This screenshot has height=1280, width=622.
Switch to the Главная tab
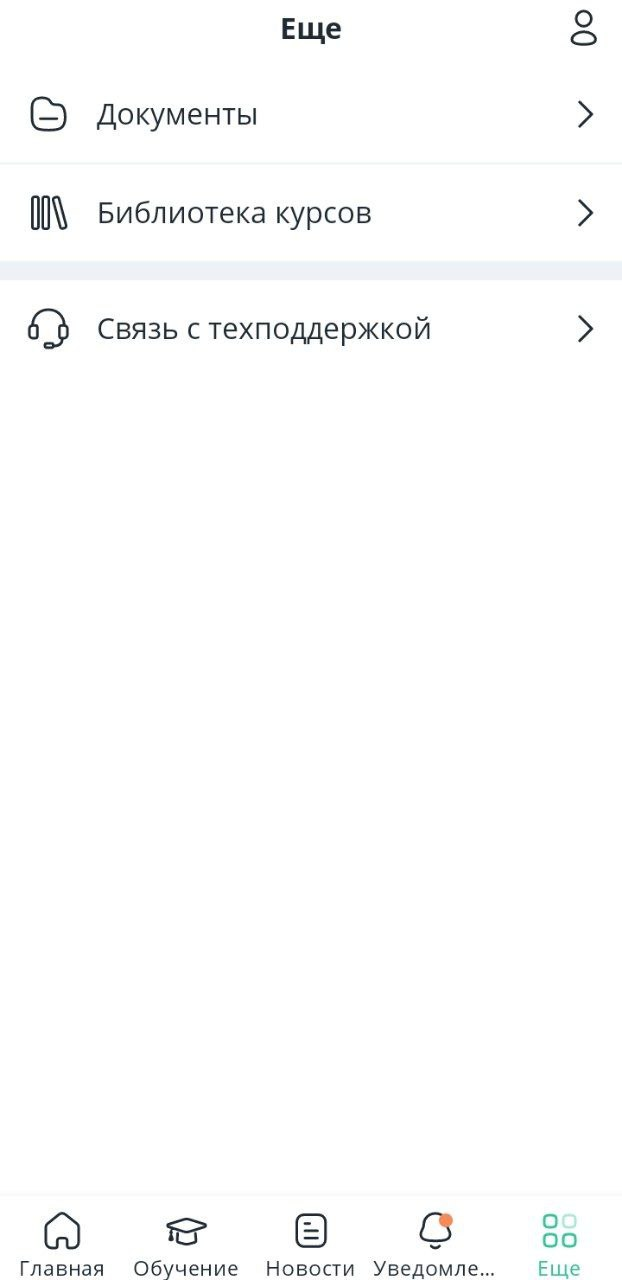(x=62, y=1243)
